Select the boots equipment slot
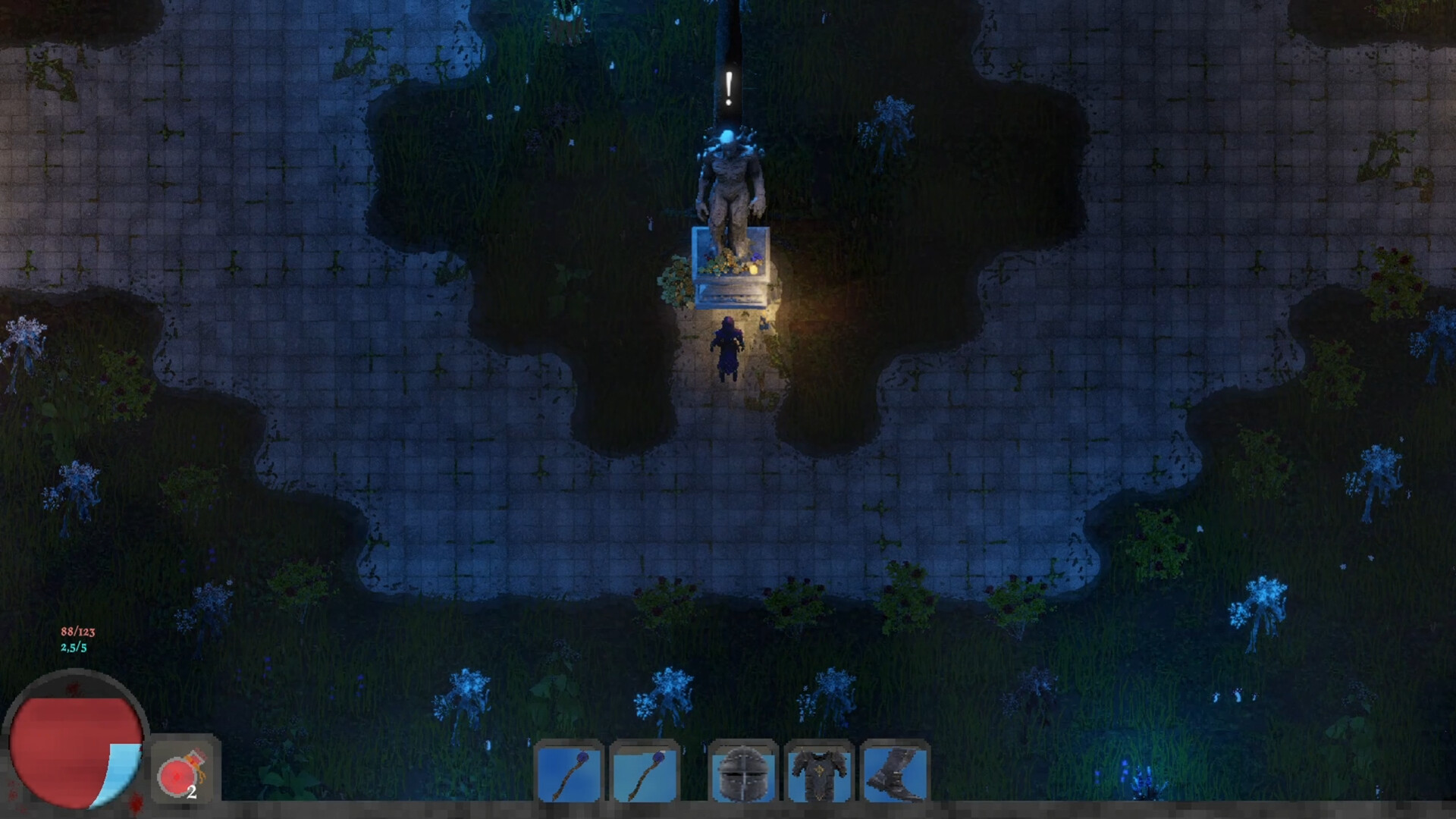Viewport: 1456px width, 819px height. 895,773
